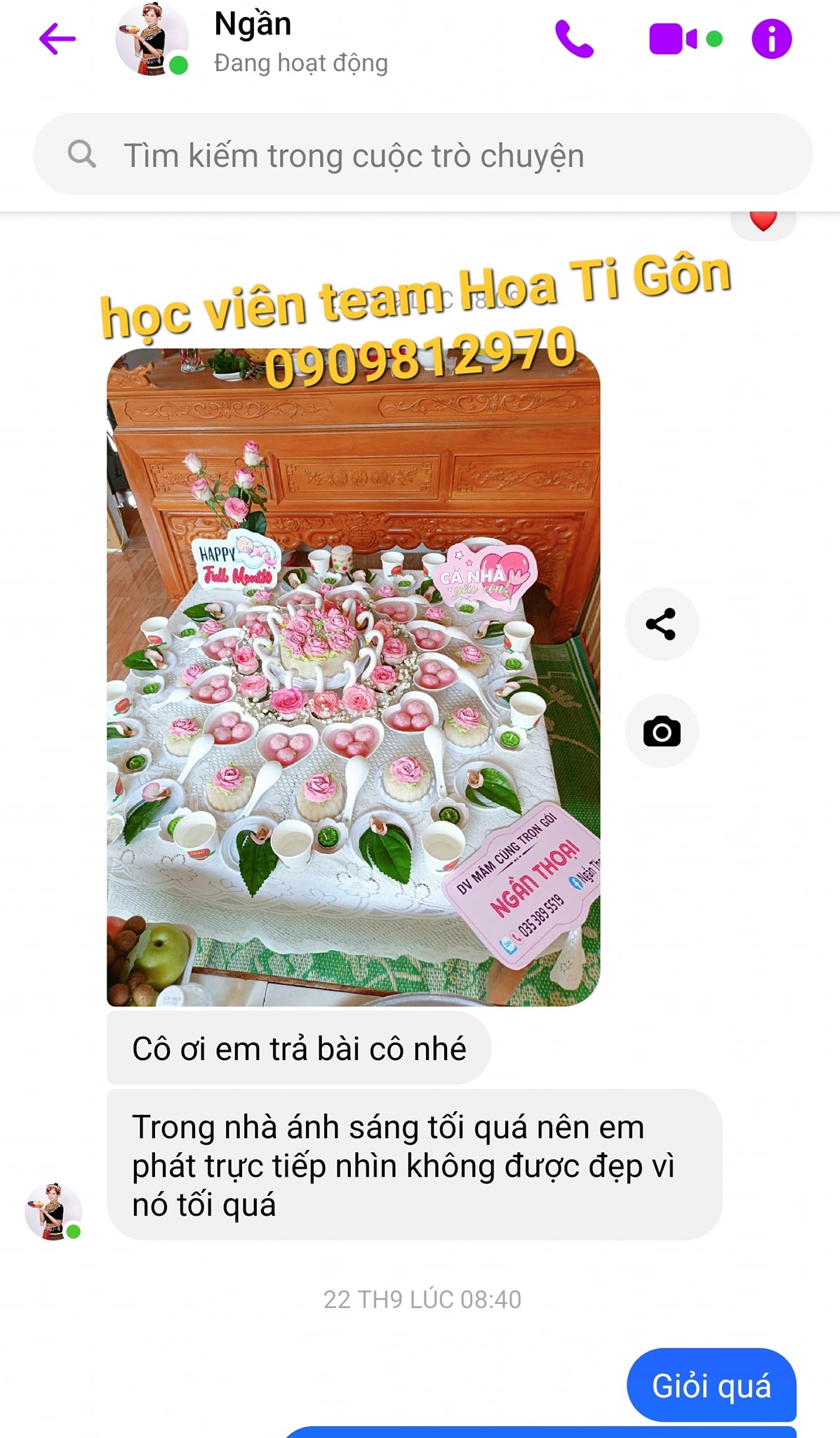Go back with the purple arrow

(x=58, y=39)
